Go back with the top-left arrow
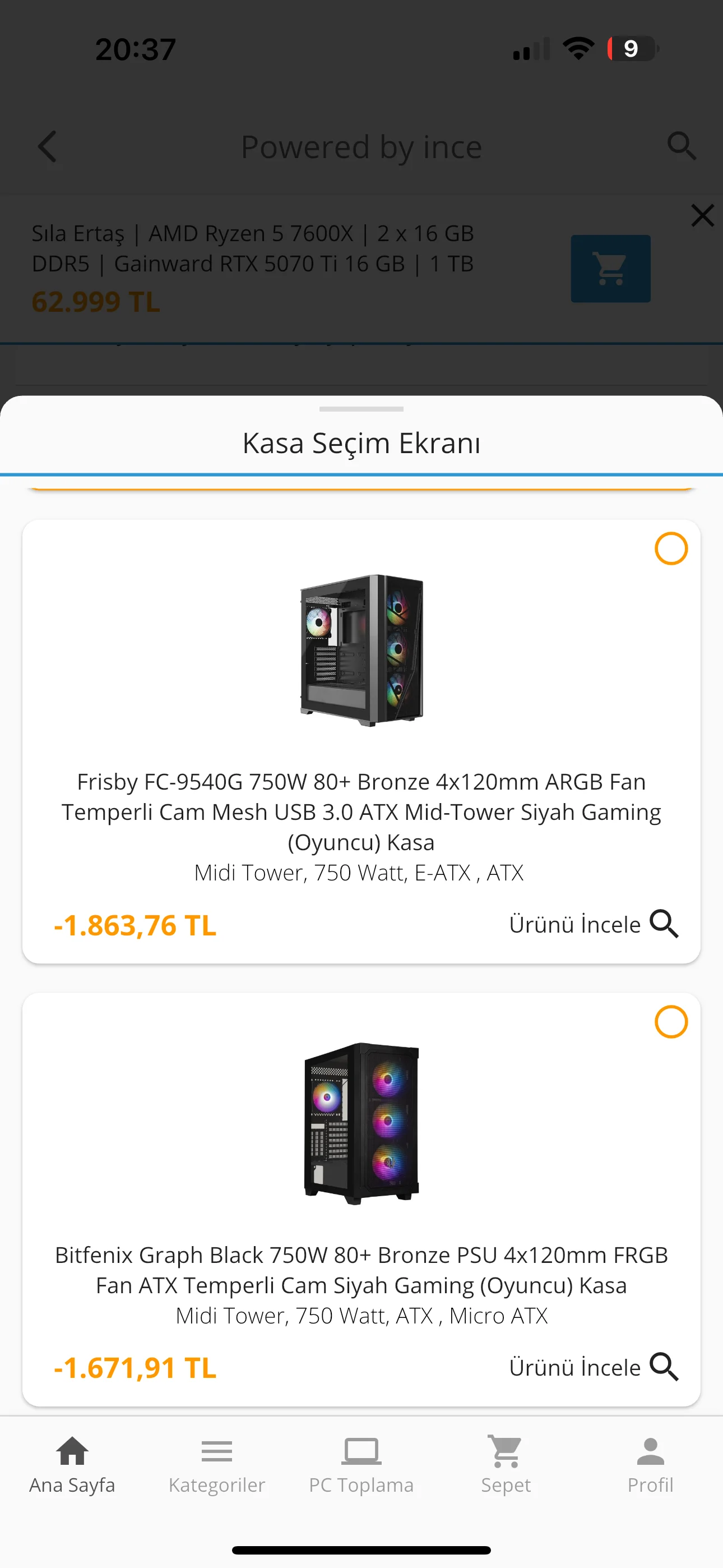 [48, 147]
